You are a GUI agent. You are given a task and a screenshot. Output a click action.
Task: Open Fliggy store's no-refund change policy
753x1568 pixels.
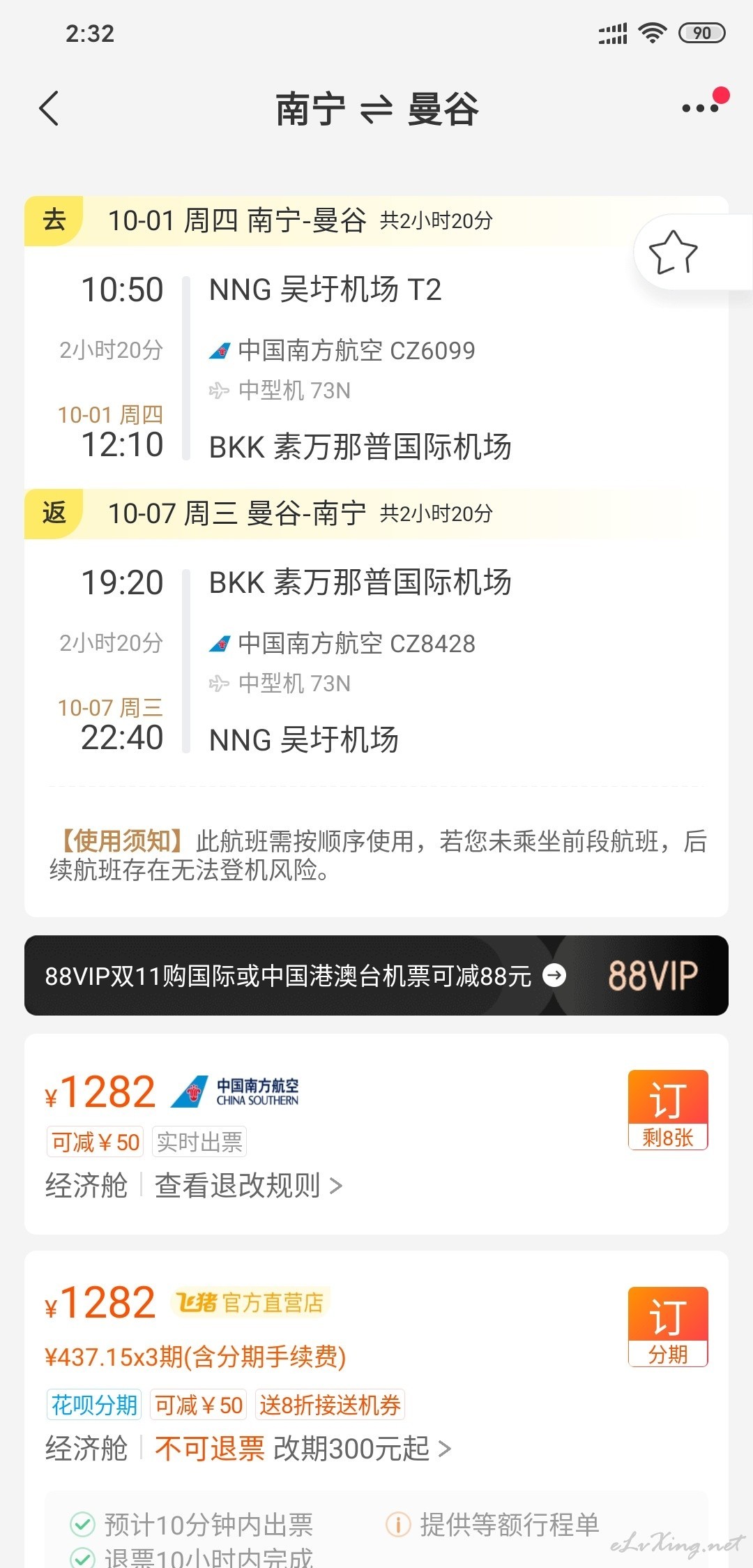click(303, 1449)
